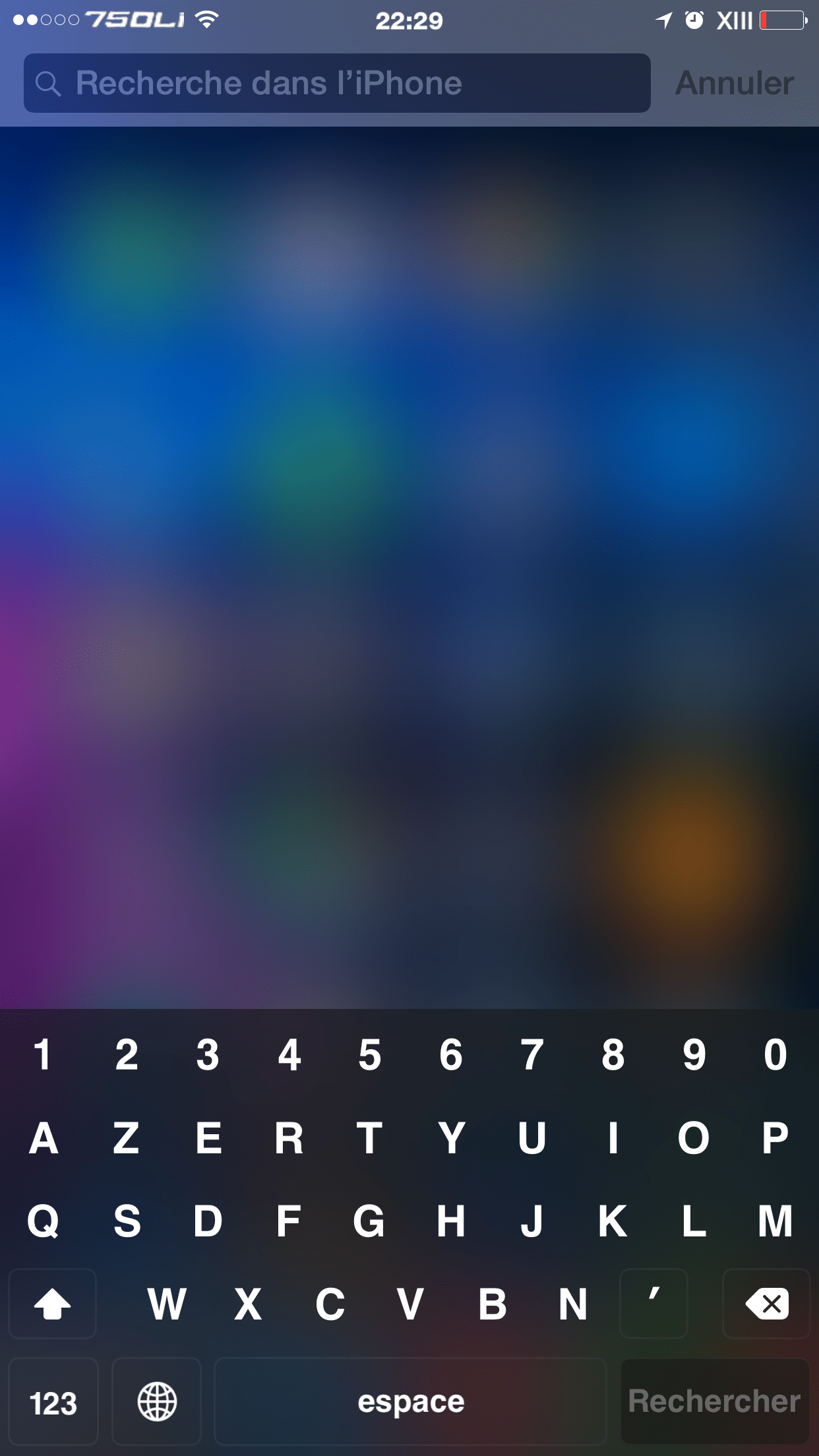Type the letter M
This screenshot has height=1456, width=819.
[x=775, y=1221]
